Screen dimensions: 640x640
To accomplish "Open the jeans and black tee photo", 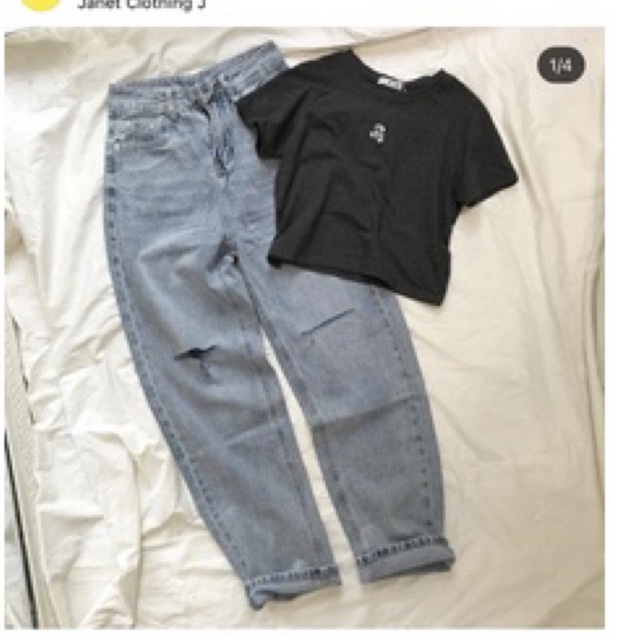I will pos(304,327).
